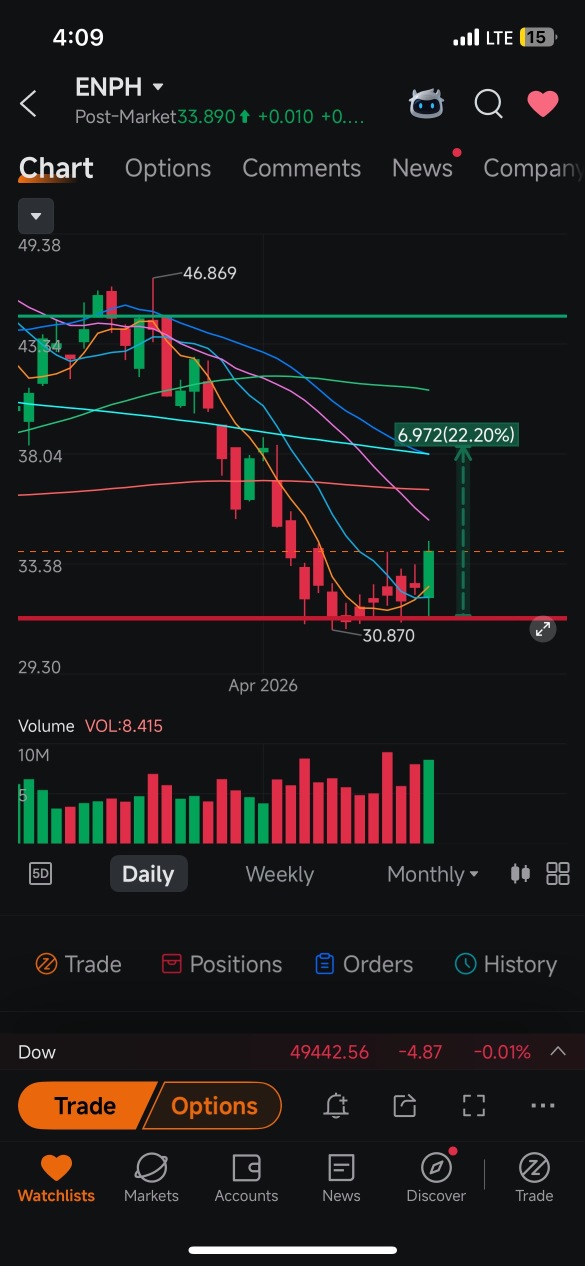Open the Markets bottom tab
The width and height of the screenshot is (585, 1266).
[x=151, y=1178]
